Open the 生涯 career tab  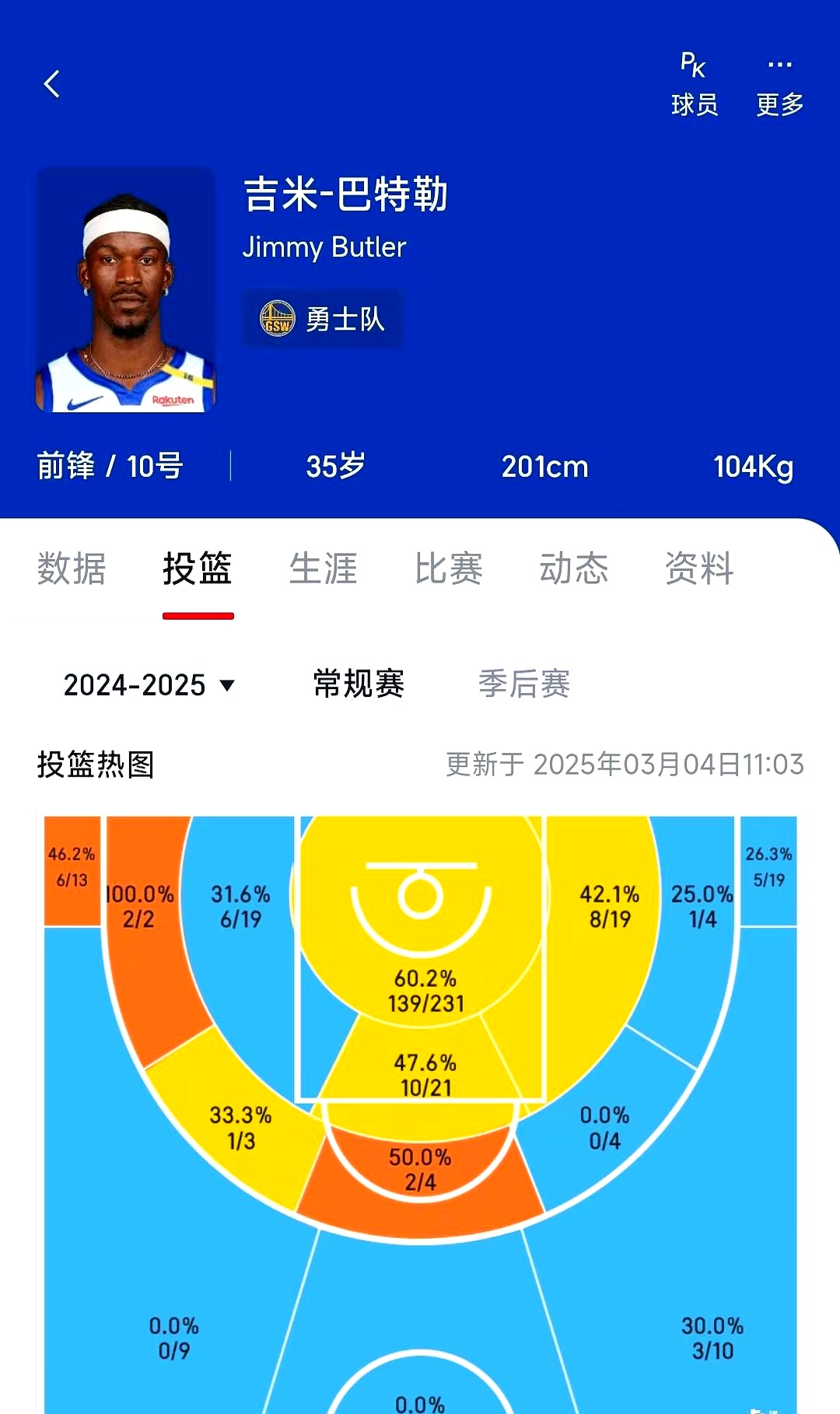(x=323, y=570)
